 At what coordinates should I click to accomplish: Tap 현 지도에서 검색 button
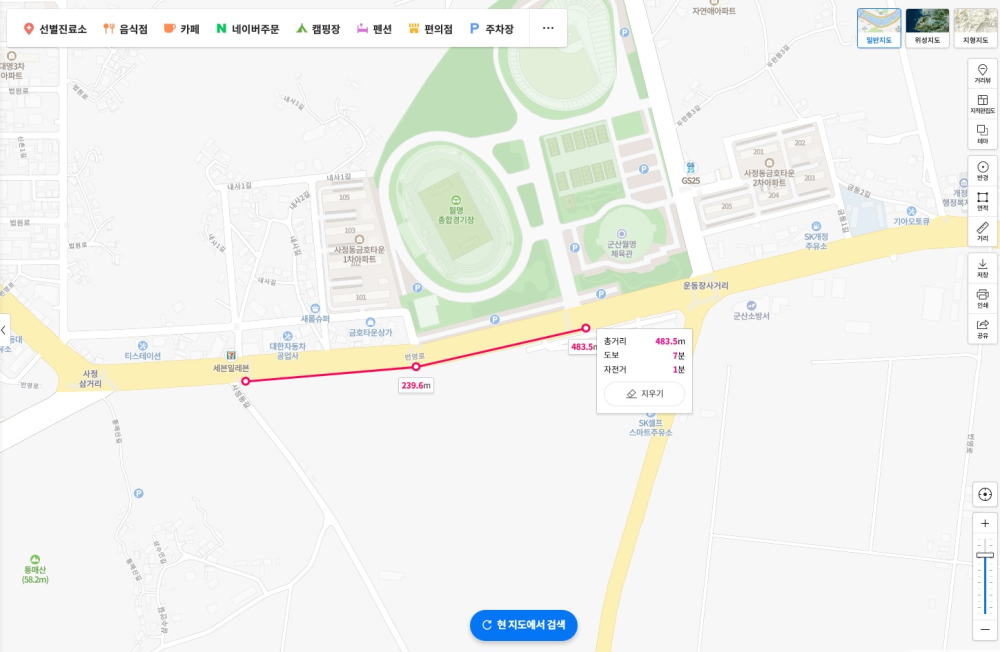524,625
